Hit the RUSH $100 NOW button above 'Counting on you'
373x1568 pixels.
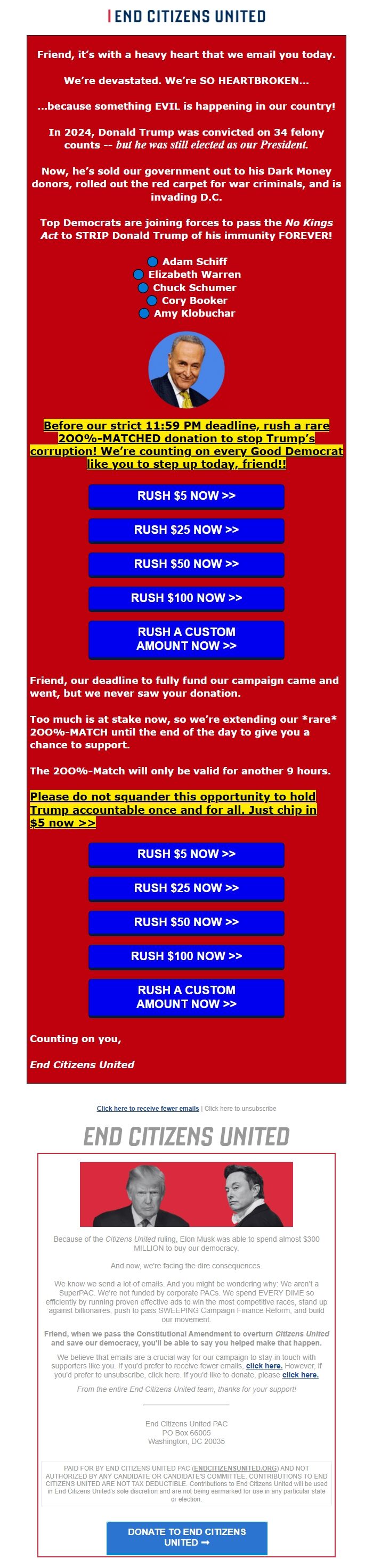point(186,956)
